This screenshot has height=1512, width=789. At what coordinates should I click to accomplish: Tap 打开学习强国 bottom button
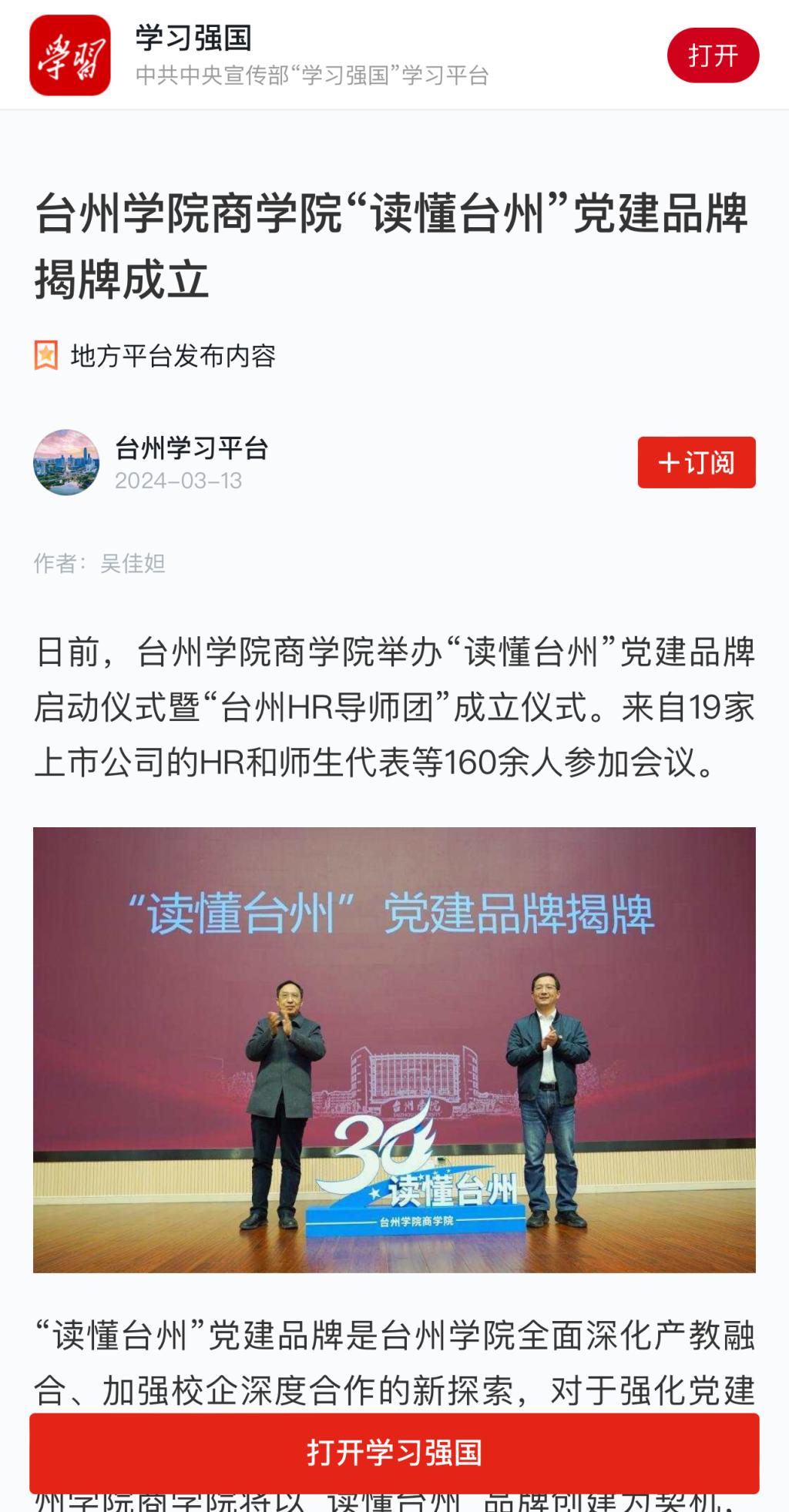pos(394,1453)
